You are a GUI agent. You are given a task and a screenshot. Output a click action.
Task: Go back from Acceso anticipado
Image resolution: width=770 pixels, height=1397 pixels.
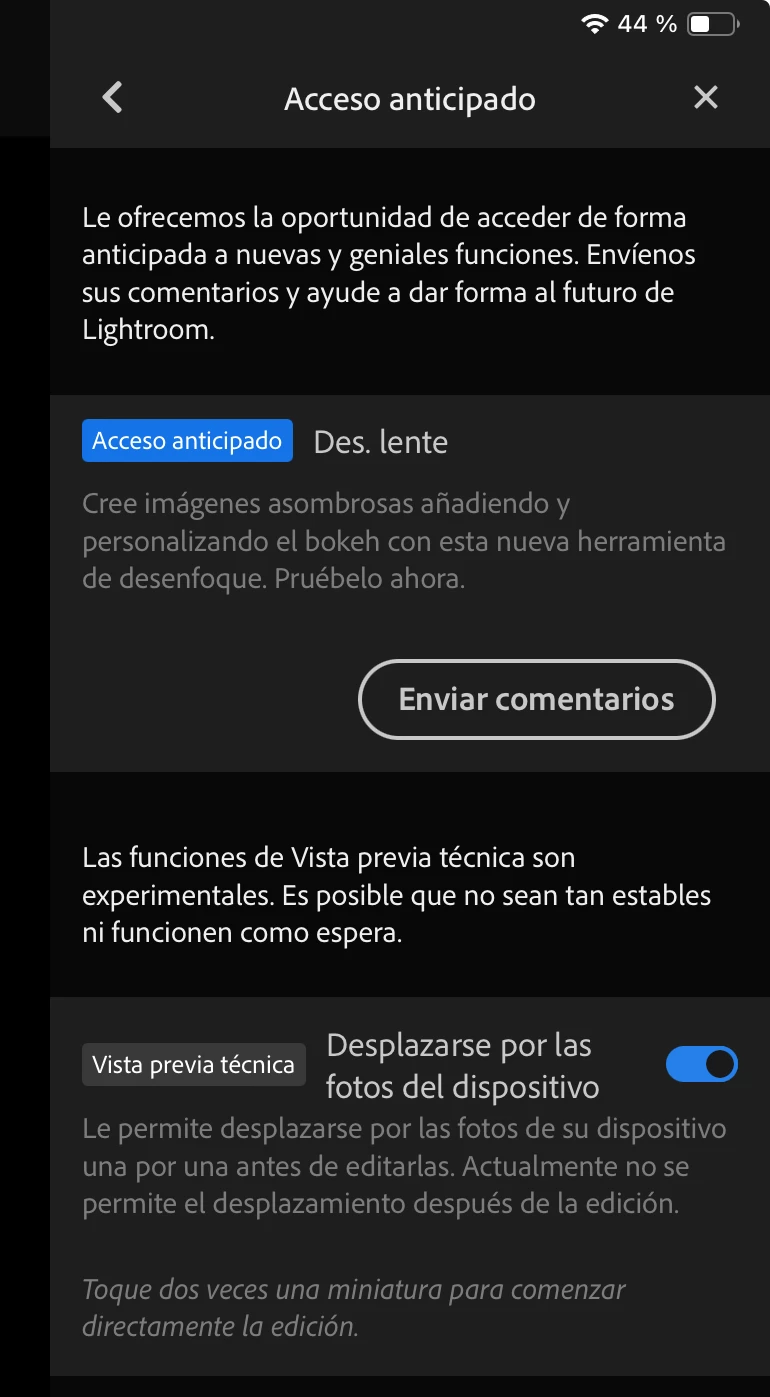pos(112,98)
